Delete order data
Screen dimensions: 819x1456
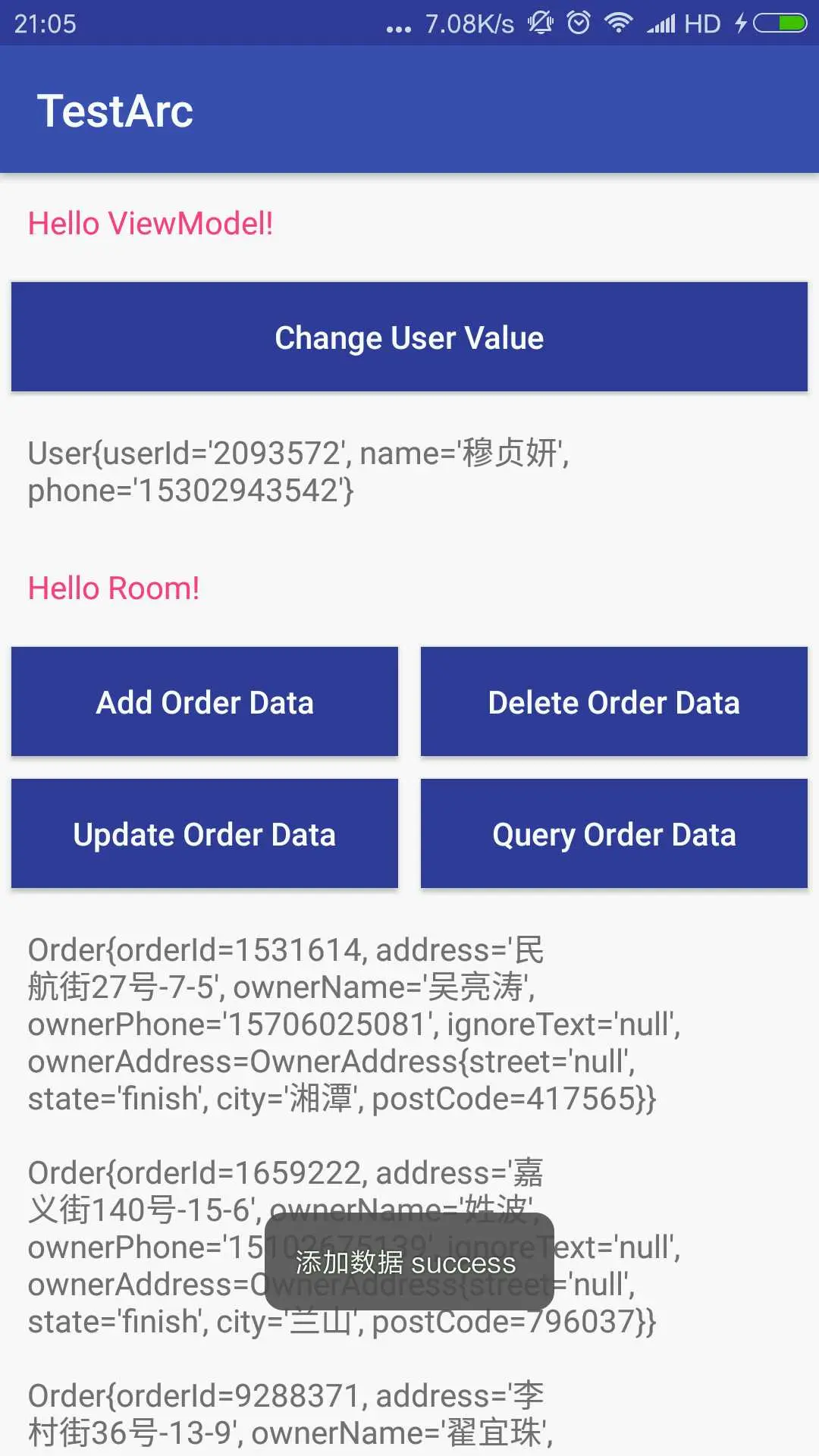click(614, 702)
